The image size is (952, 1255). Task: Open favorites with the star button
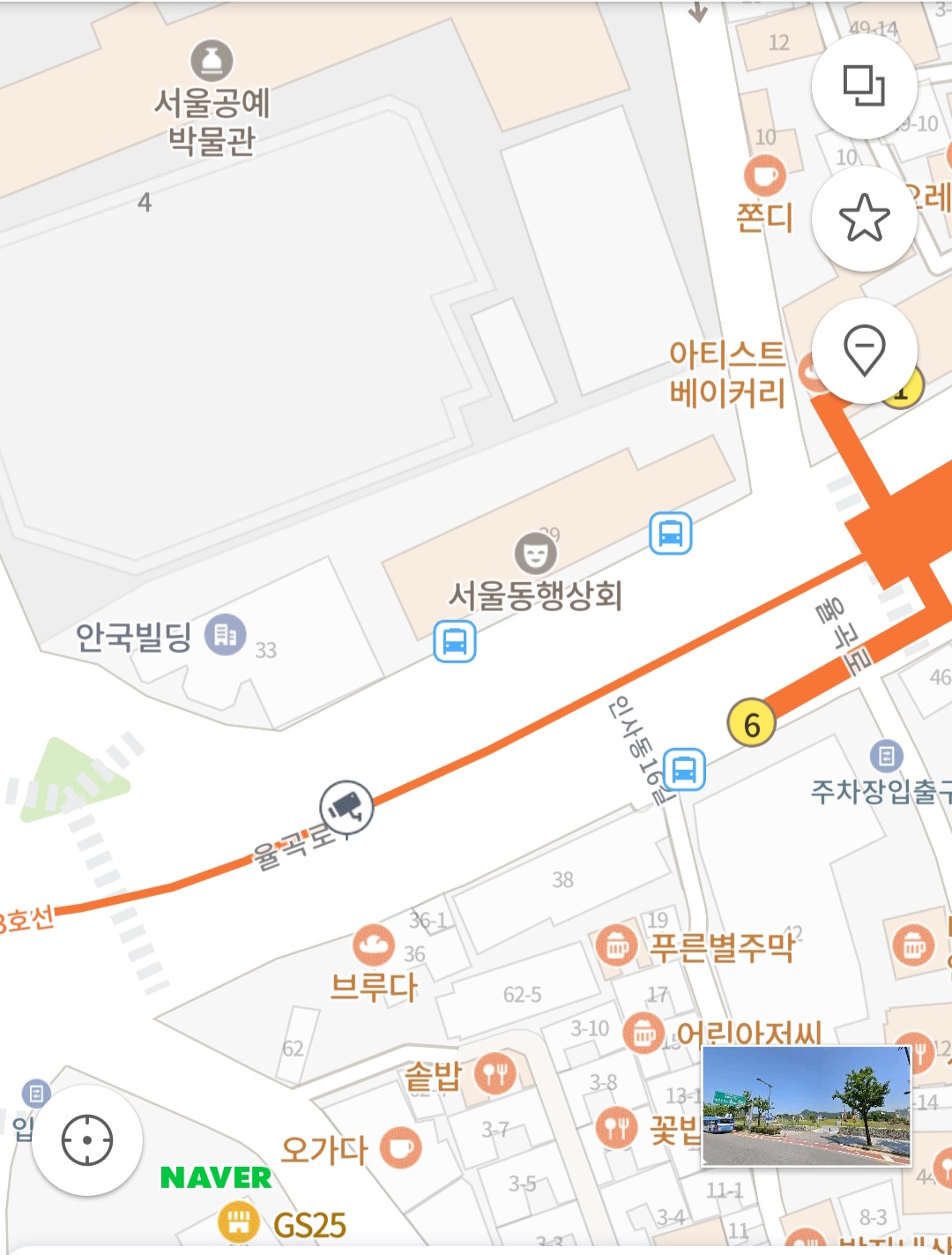click(x=864, y=218)
